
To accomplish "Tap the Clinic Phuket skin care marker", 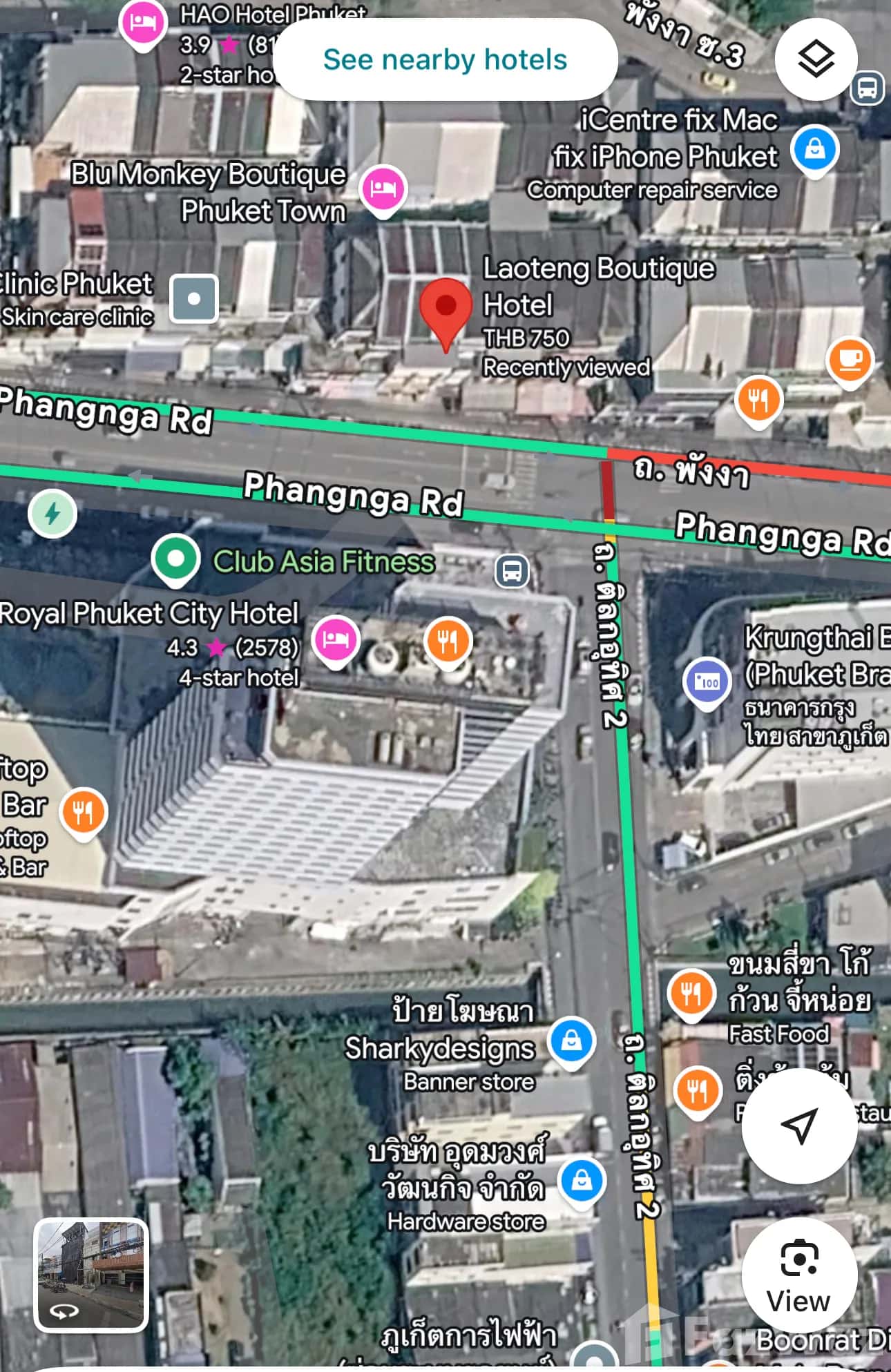I will (x=194, y=299).
